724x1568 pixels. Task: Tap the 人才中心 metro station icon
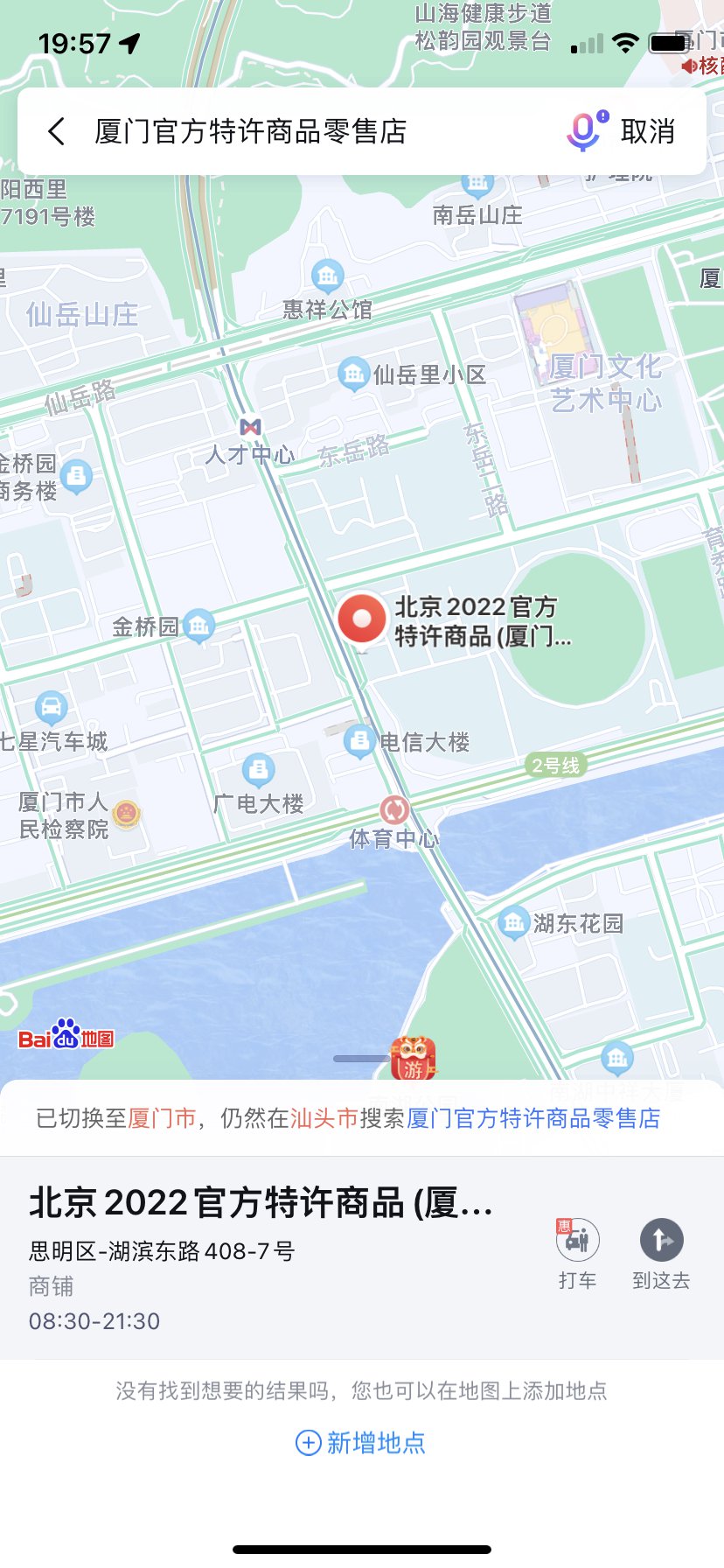tap(250, 427)
